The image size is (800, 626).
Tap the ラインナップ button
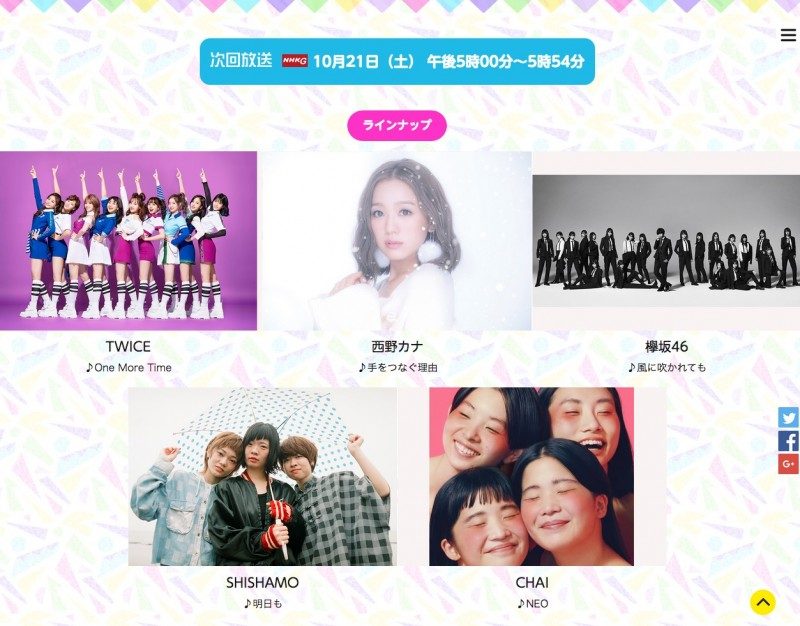coord(397,125)
